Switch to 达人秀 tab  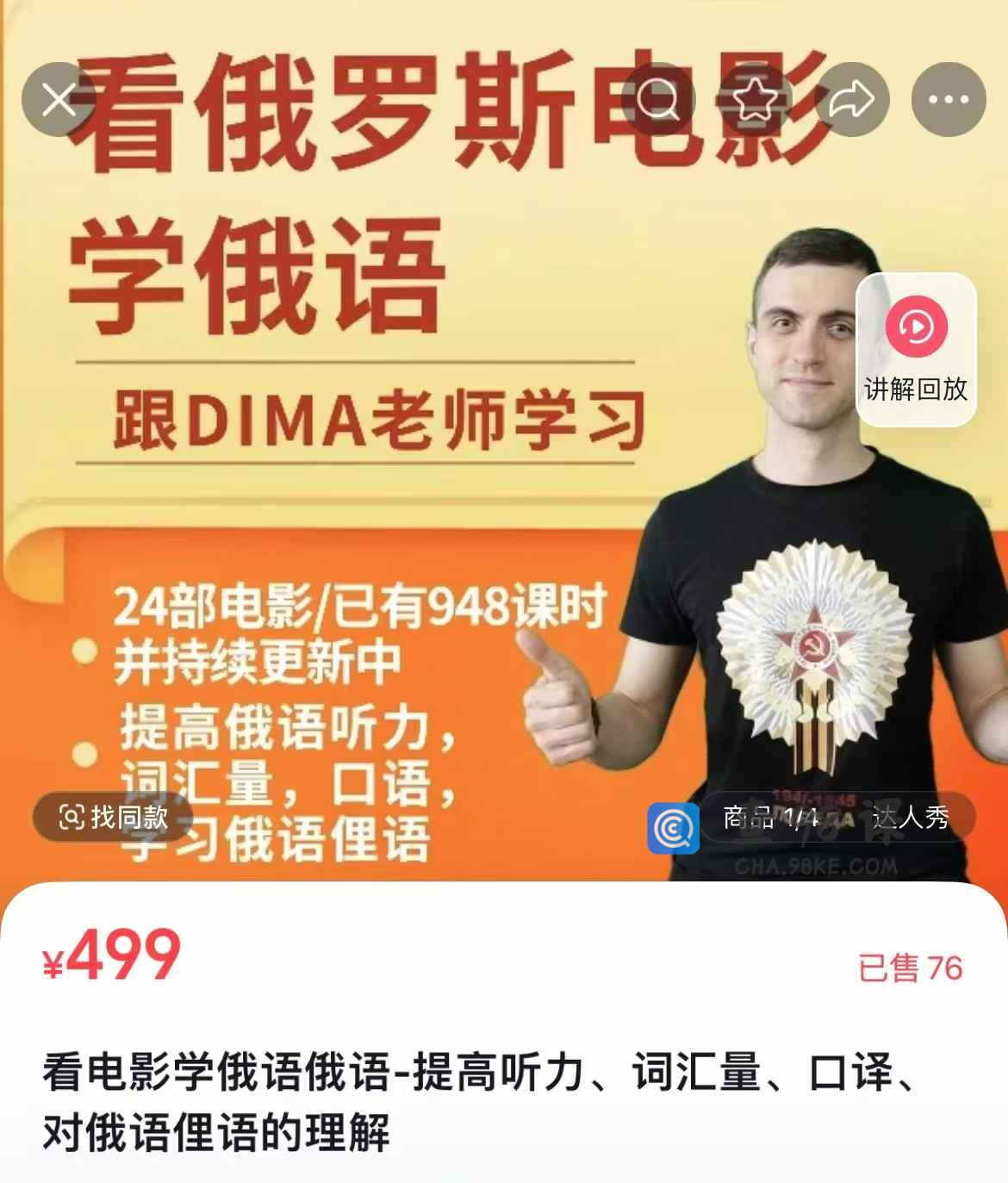(x=910, y=816)
